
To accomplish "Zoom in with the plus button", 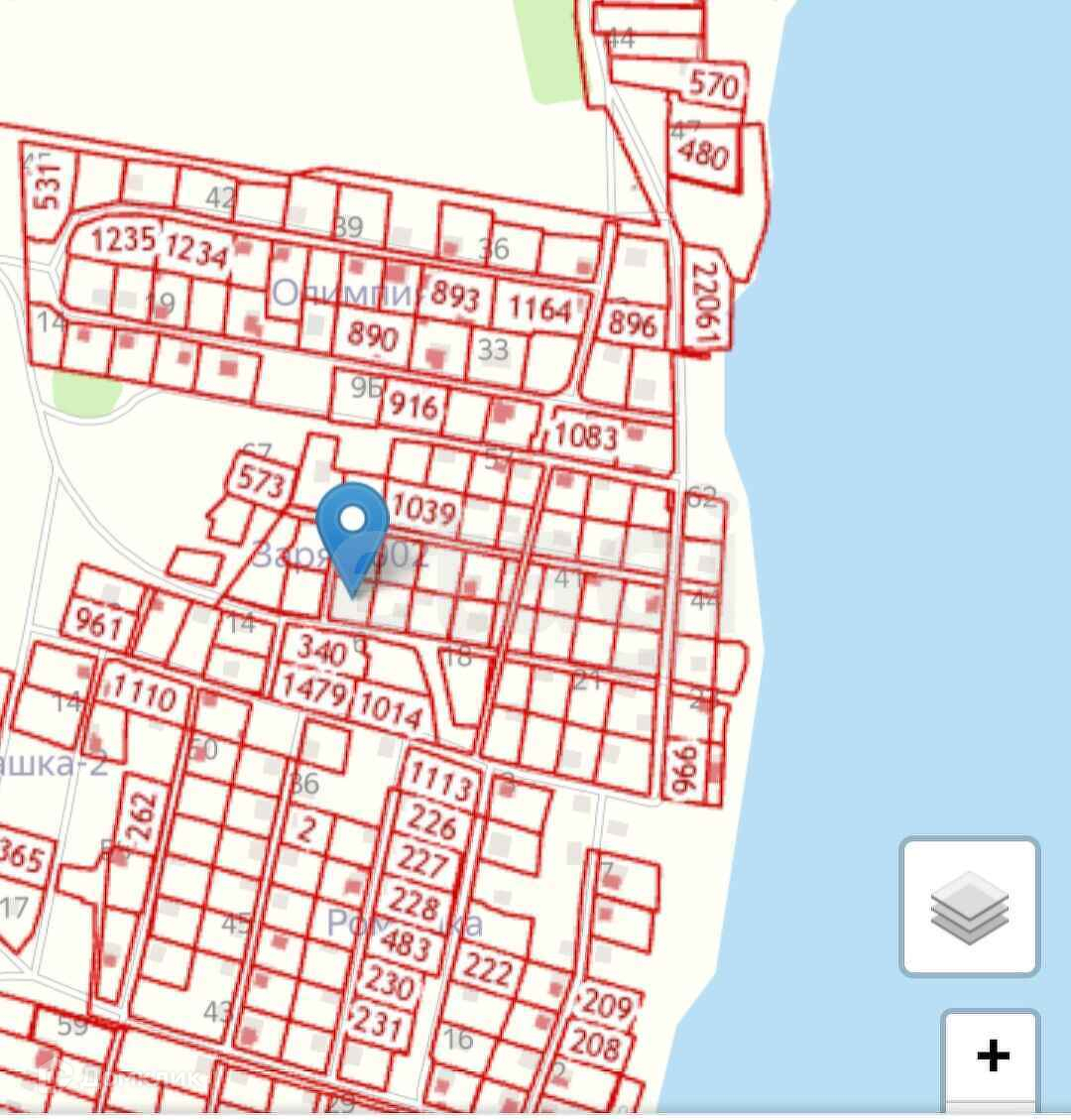I will [992, 1056].
